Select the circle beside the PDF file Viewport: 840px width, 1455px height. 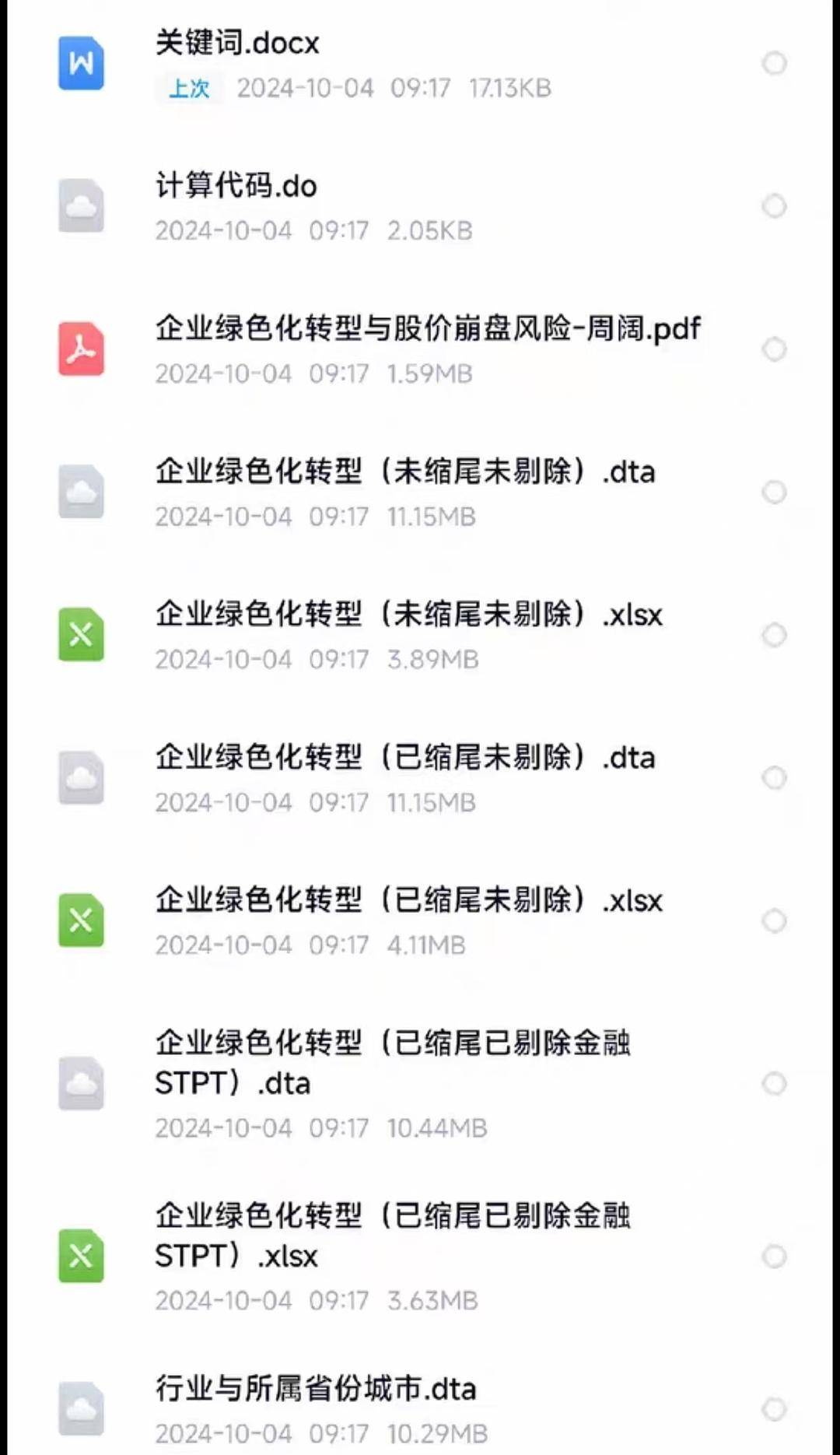[775, 349]
